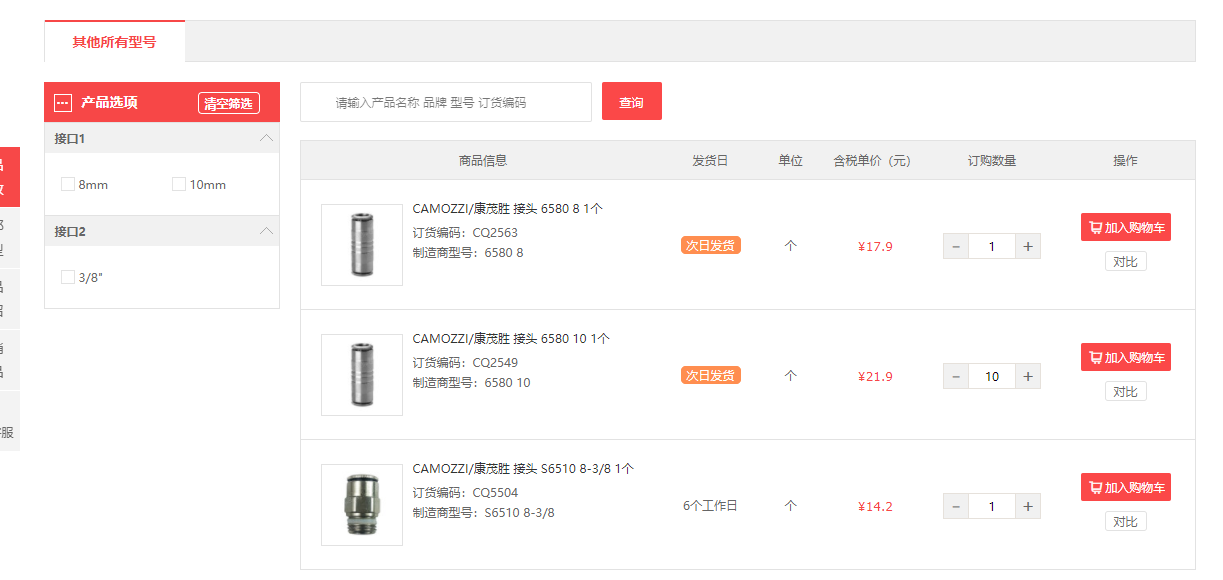1223x580 pixels.
Task: Add CQ2549 item to cart
Action: click(1125, 358)
